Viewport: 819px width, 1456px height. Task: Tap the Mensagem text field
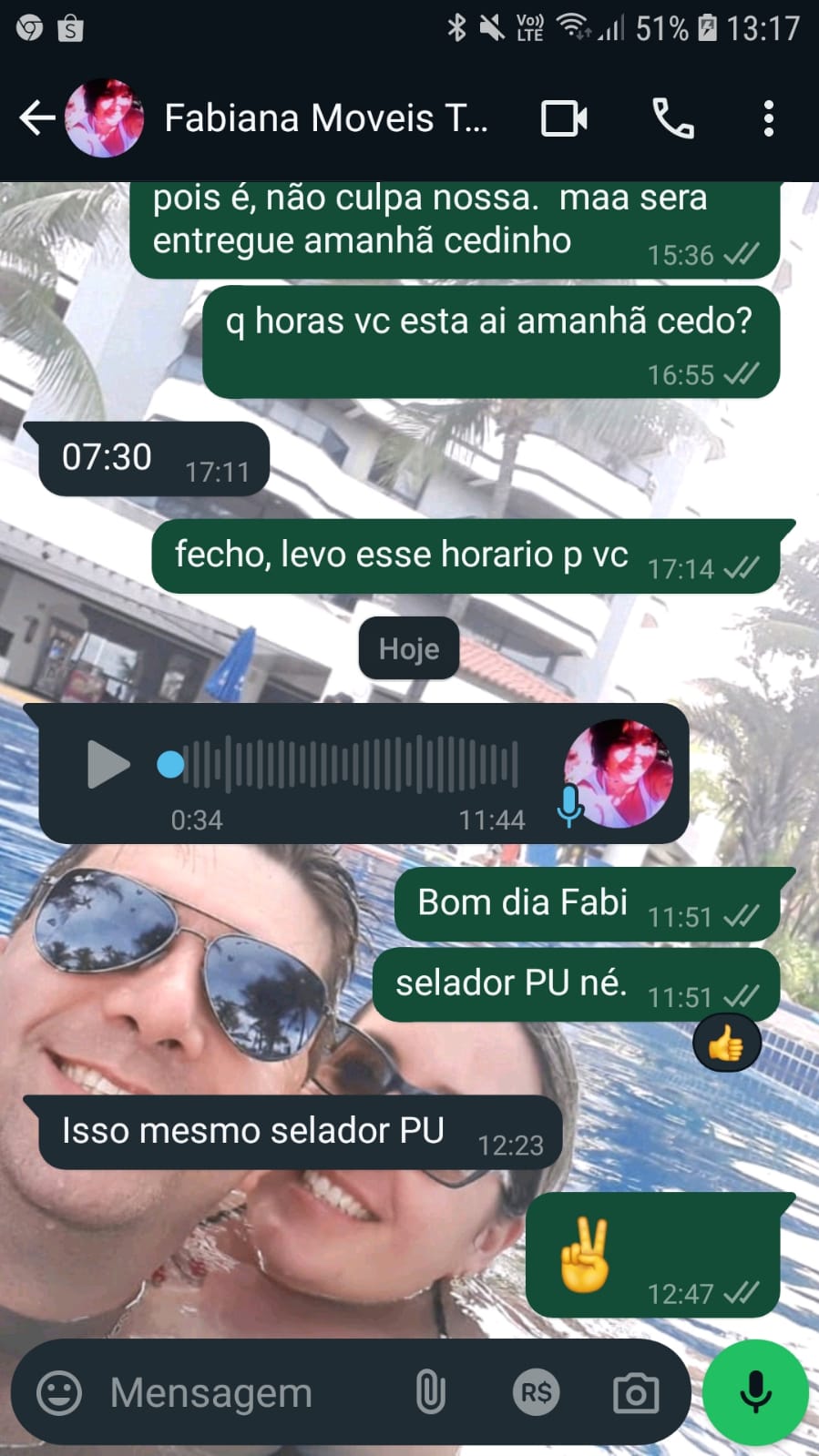click(x=246, y=1392)
